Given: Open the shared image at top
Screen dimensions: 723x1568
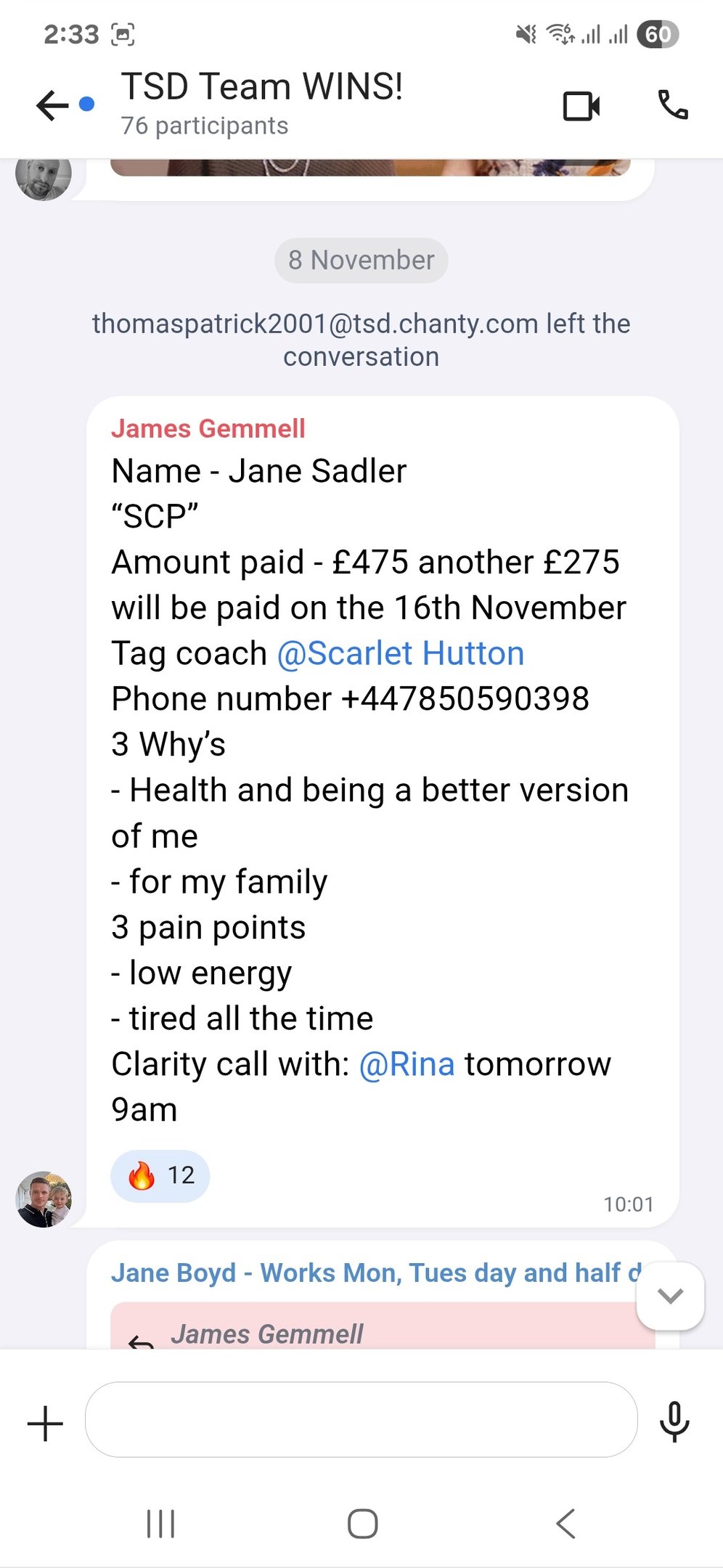Looking at the screenshot, I should [370, 167].
